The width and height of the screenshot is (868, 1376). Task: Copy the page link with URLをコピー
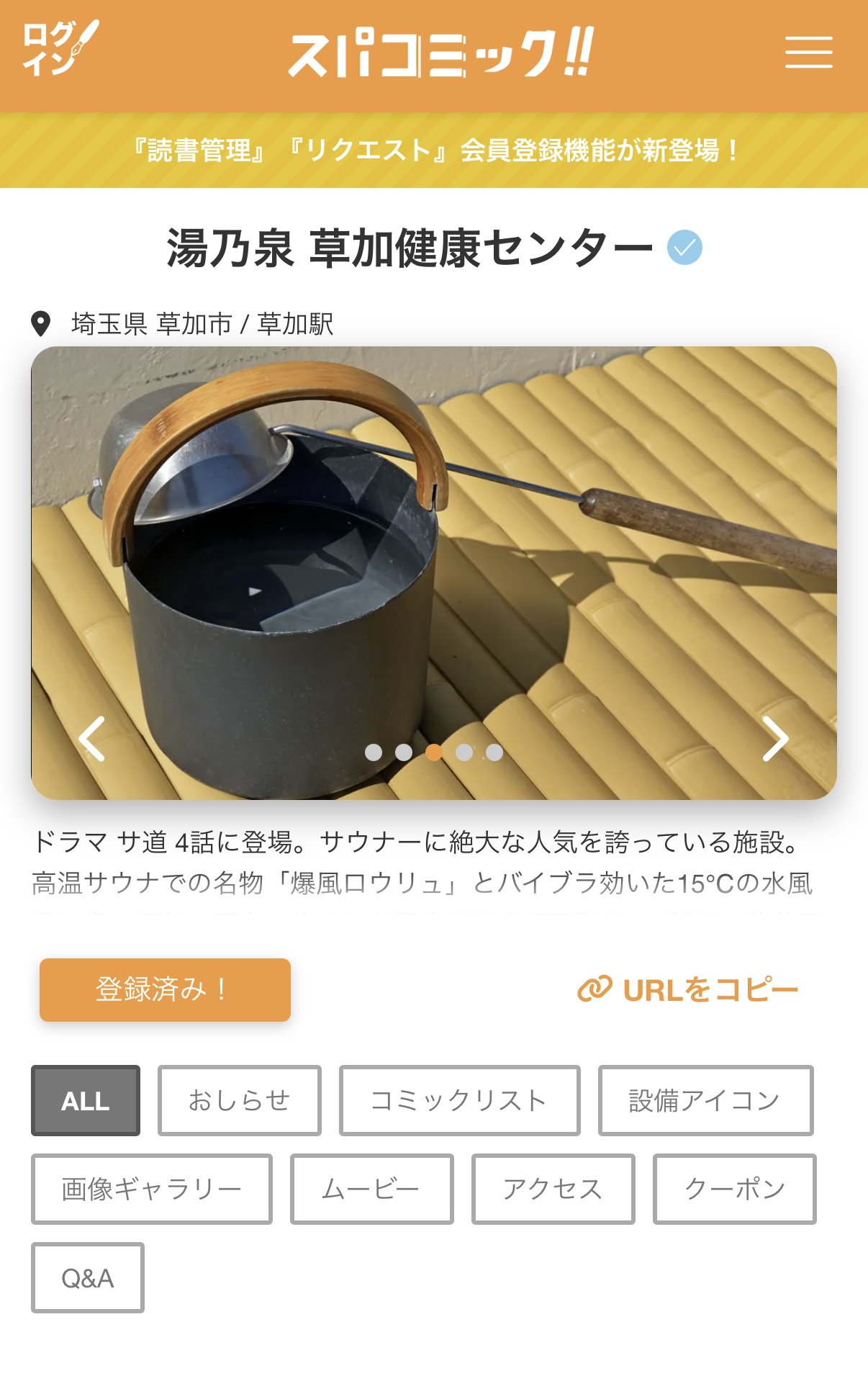click(687, 990)
